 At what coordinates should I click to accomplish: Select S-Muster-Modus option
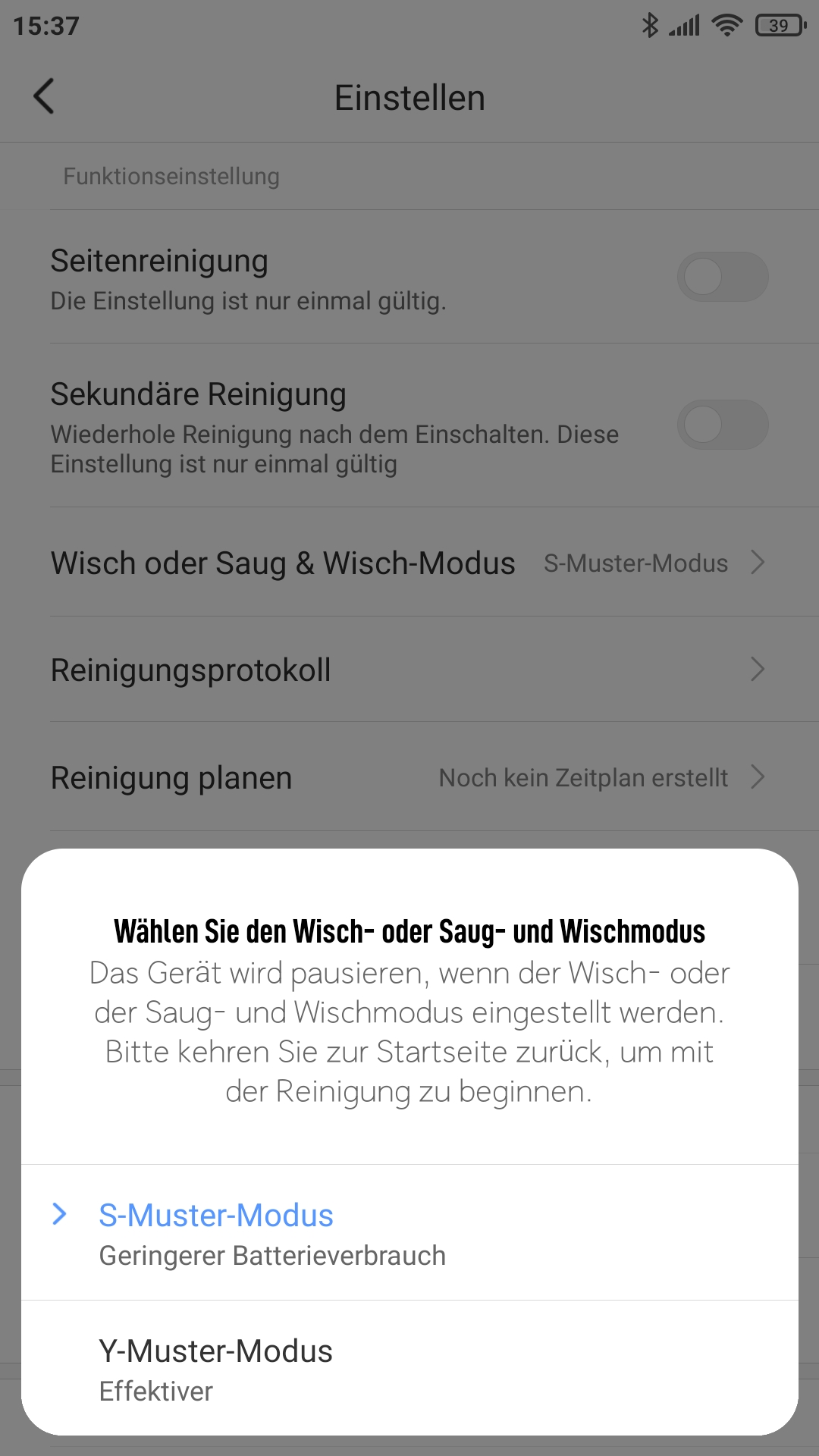[409, 1232]
